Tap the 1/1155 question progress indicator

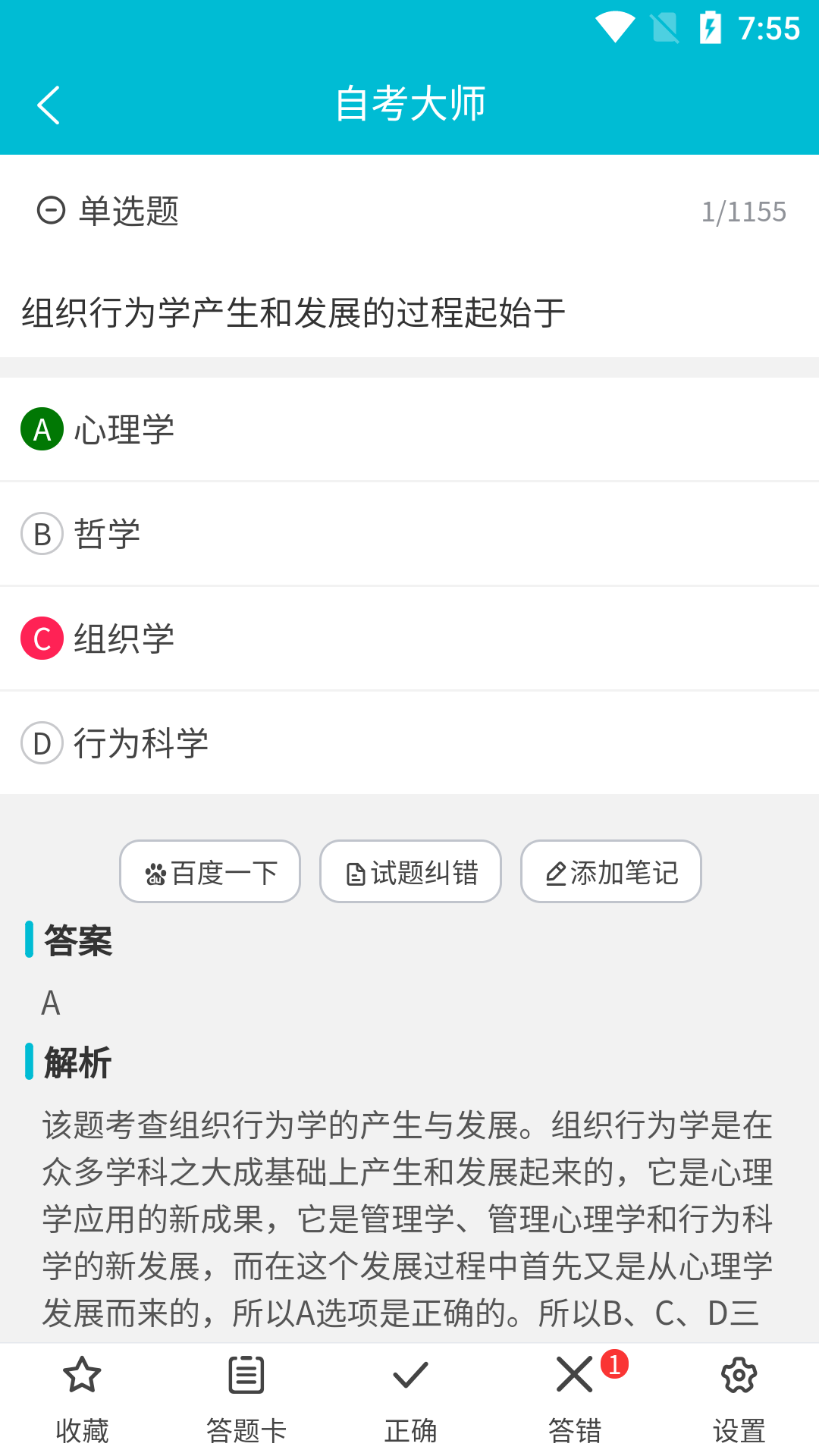744,212
